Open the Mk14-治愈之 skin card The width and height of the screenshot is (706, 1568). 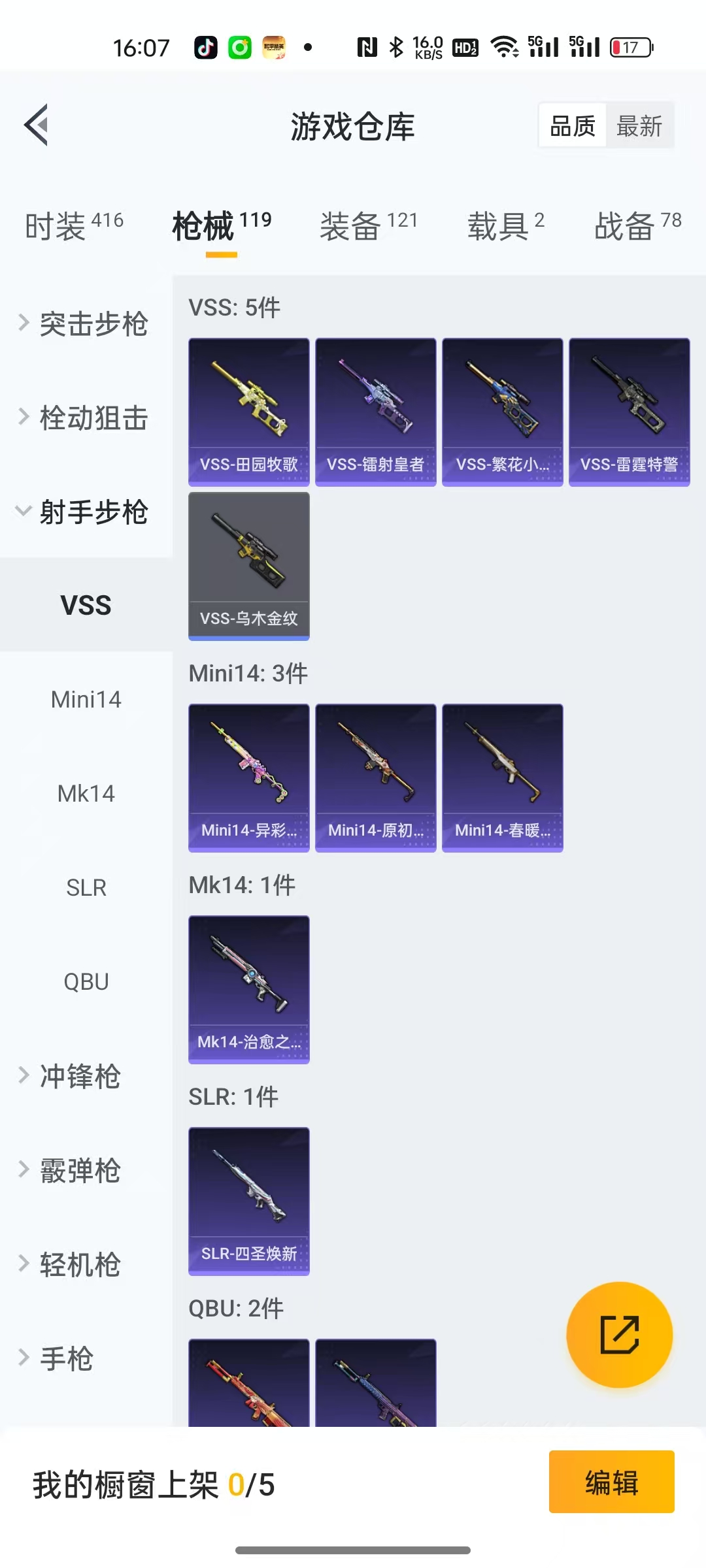coord(249,989)
